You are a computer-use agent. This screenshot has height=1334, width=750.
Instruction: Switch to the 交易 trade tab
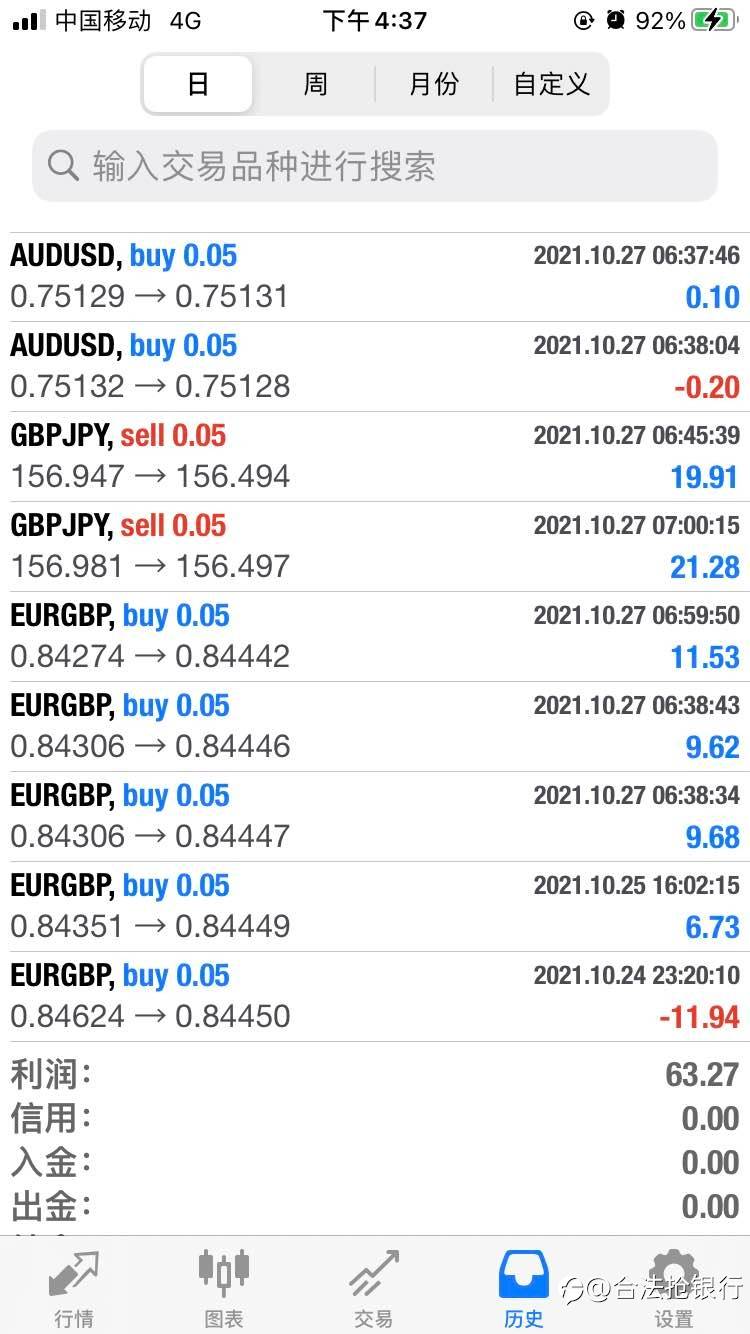(374, 1287)
